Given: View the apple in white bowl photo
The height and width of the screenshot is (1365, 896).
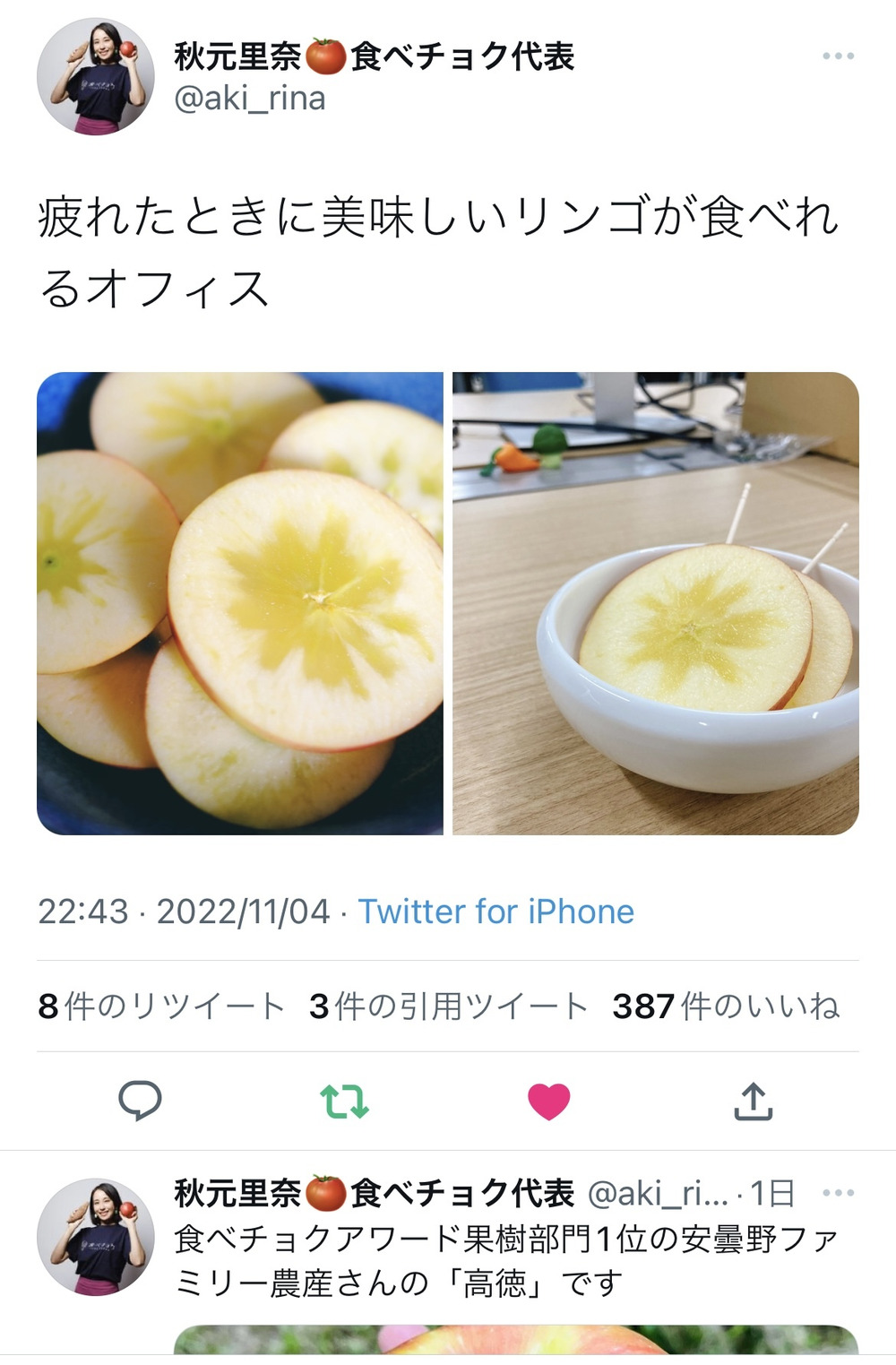Looking at the screenshot, I should pos(656,603).
